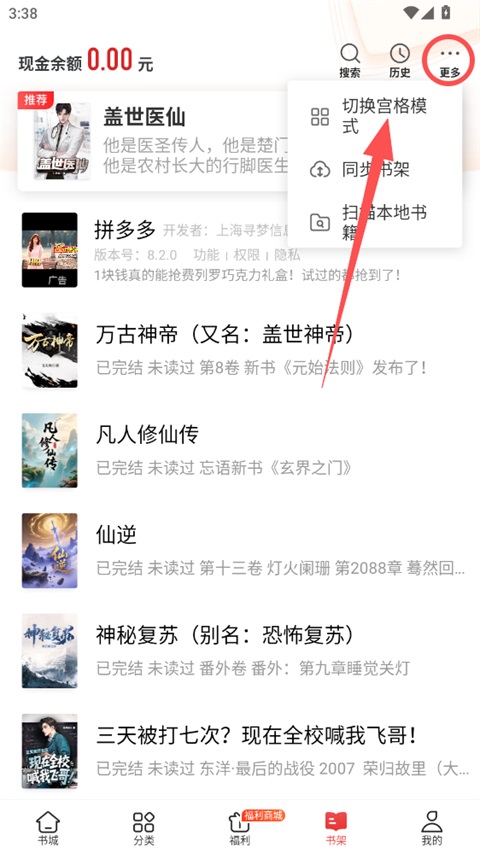Open the 我的 profile tab
480x853 pixels.
click(432, 829)
